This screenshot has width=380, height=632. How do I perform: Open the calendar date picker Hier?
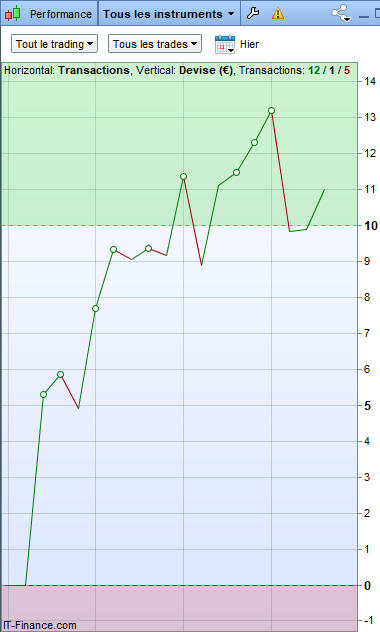pos(237,44)
